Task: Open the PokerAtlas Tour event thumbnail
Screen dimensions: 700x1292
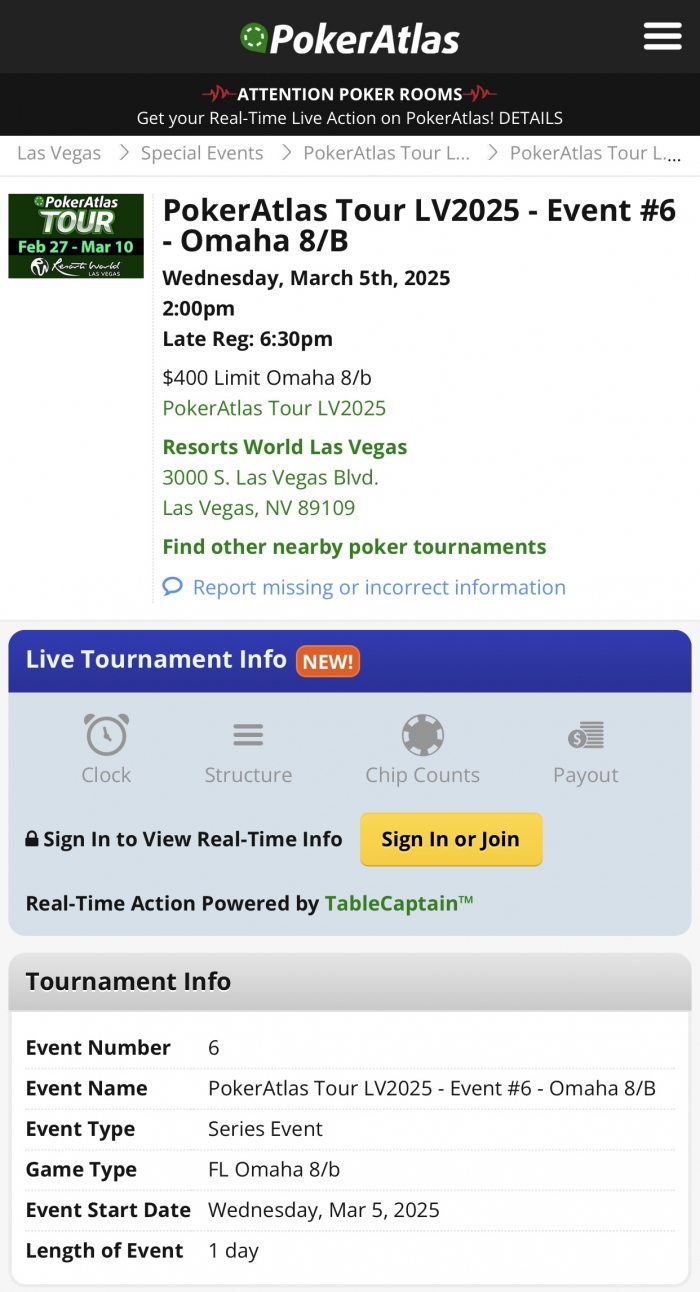Action: coord(76,236)
